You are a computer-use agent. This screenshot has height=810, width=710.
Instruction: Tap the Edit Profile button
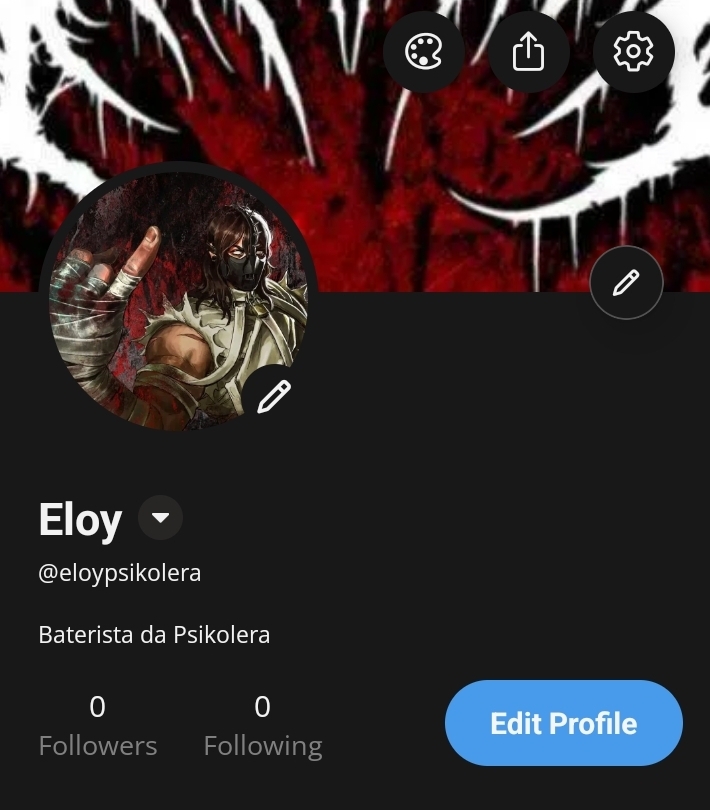tap(563, 723)
